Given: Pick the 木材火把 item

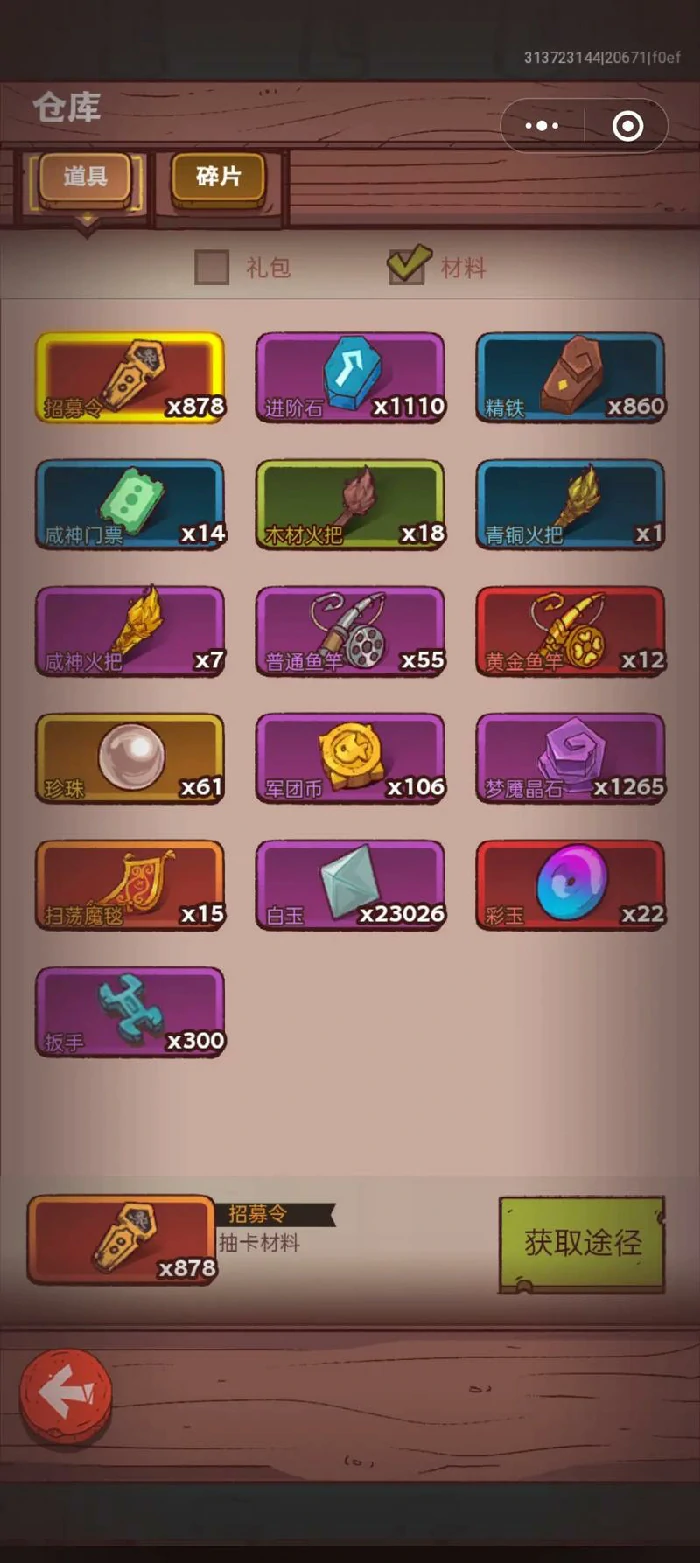Looking at the screenshot, I should [x=350, y=504].
